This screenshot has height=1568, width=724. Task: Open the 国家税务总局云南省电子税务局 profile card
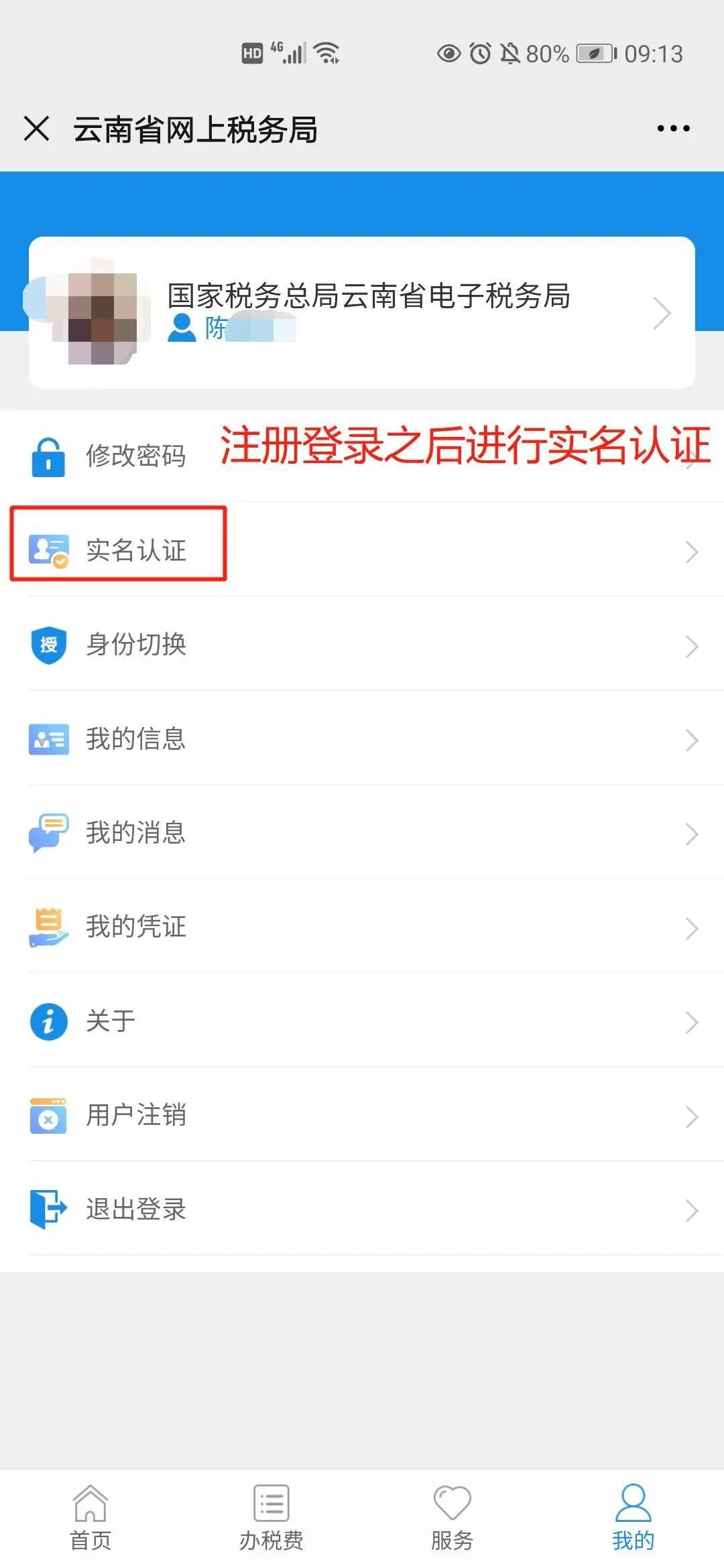click(362, 312)
